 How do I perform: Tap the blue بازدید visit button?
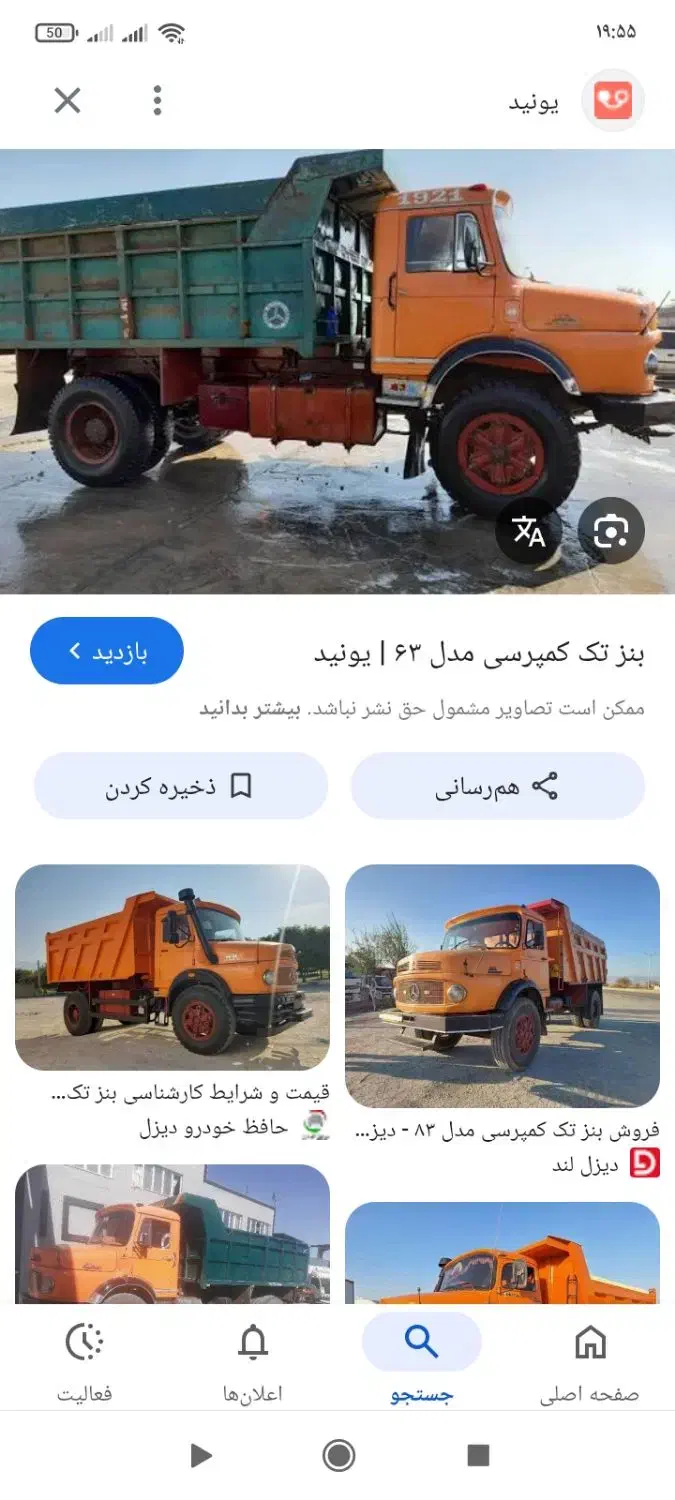[107, 651]
